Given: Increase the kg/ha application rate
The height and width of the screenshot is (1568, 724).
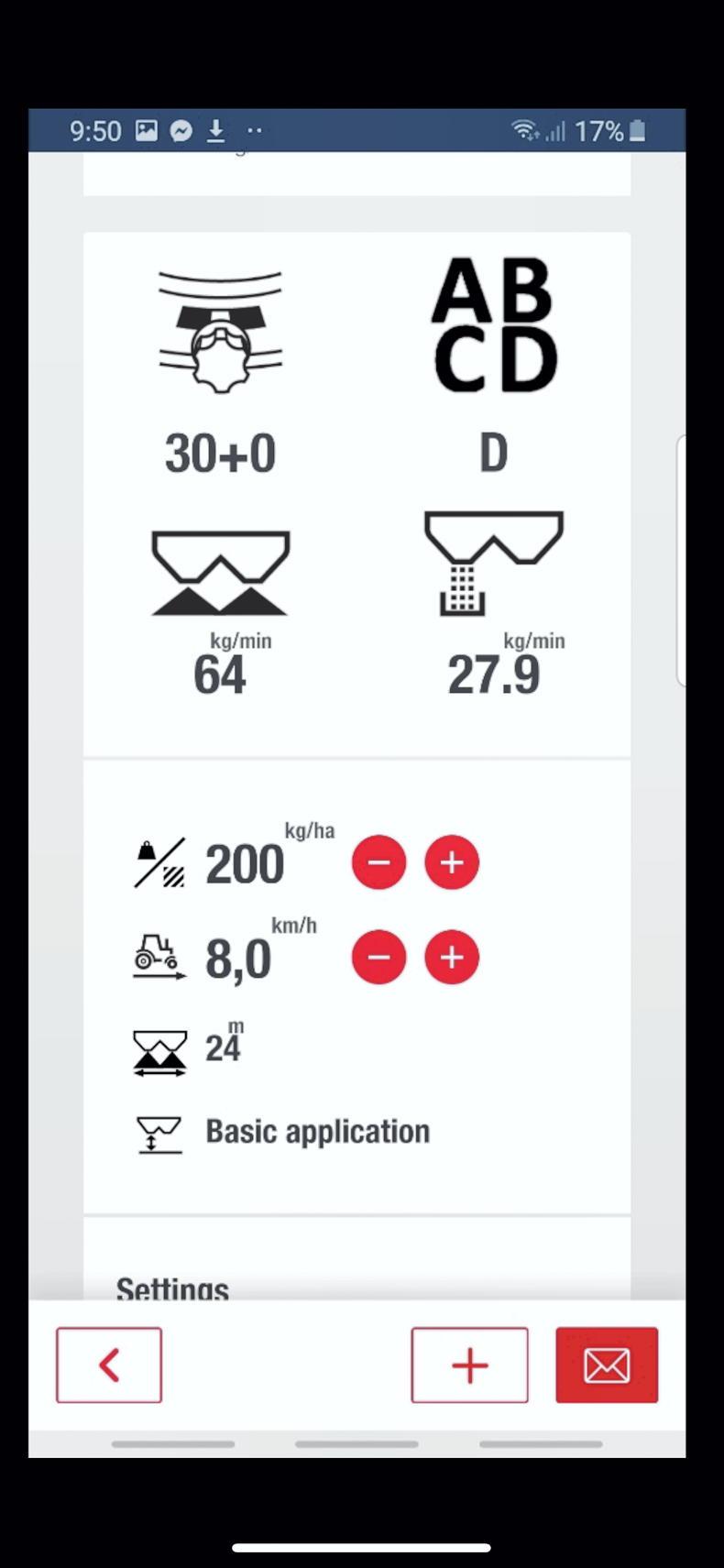Looking at the screenshot, I should click(x=452, y=862).
